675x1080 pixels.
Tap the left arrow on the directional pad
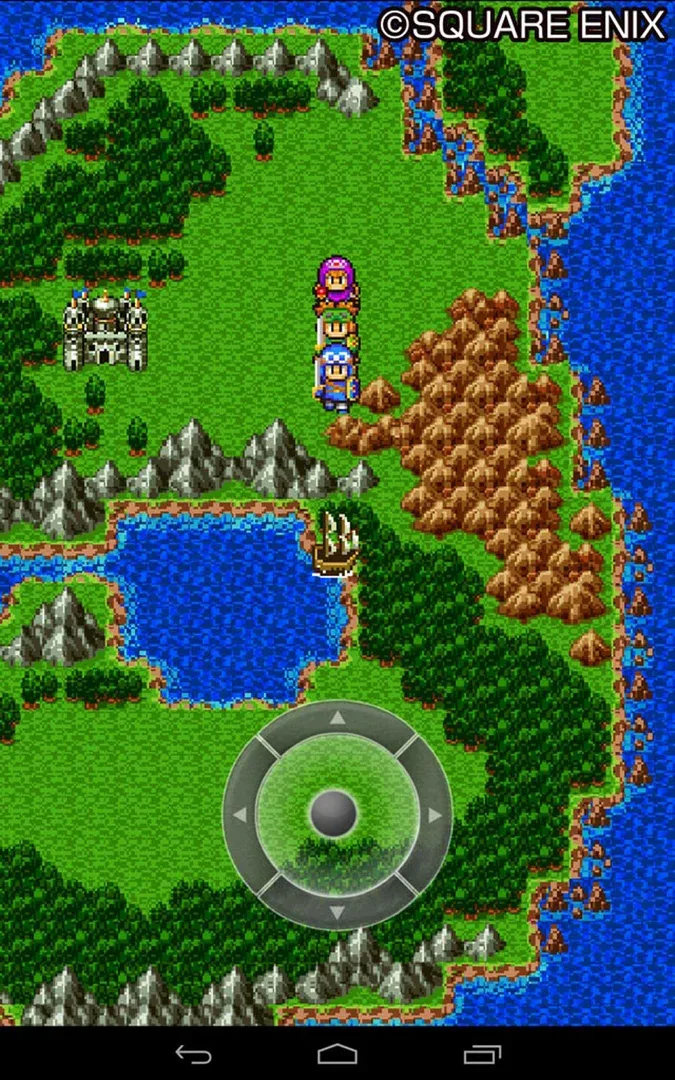click(x=240, y=816)
